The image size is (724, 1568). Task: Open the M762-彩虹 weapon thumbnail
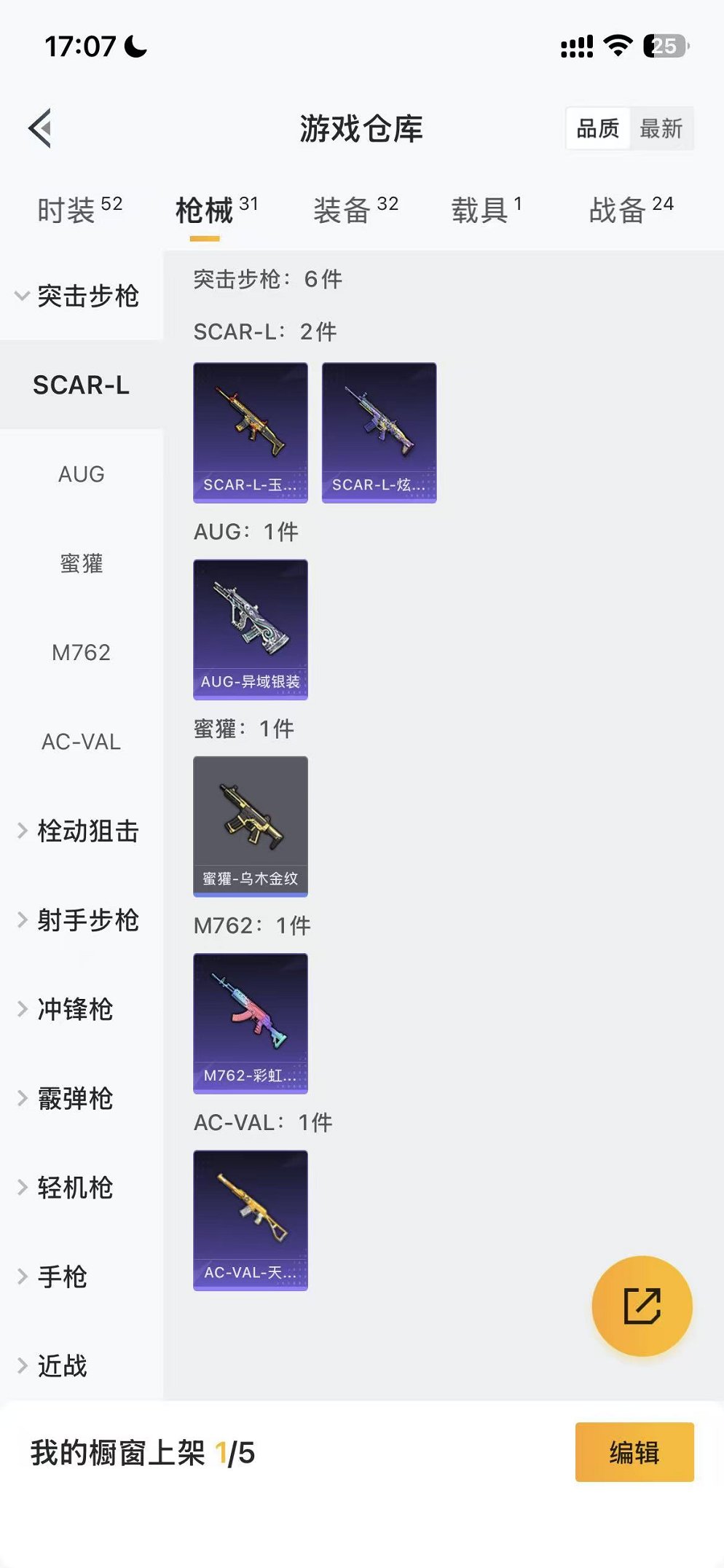pos(251,1023)
